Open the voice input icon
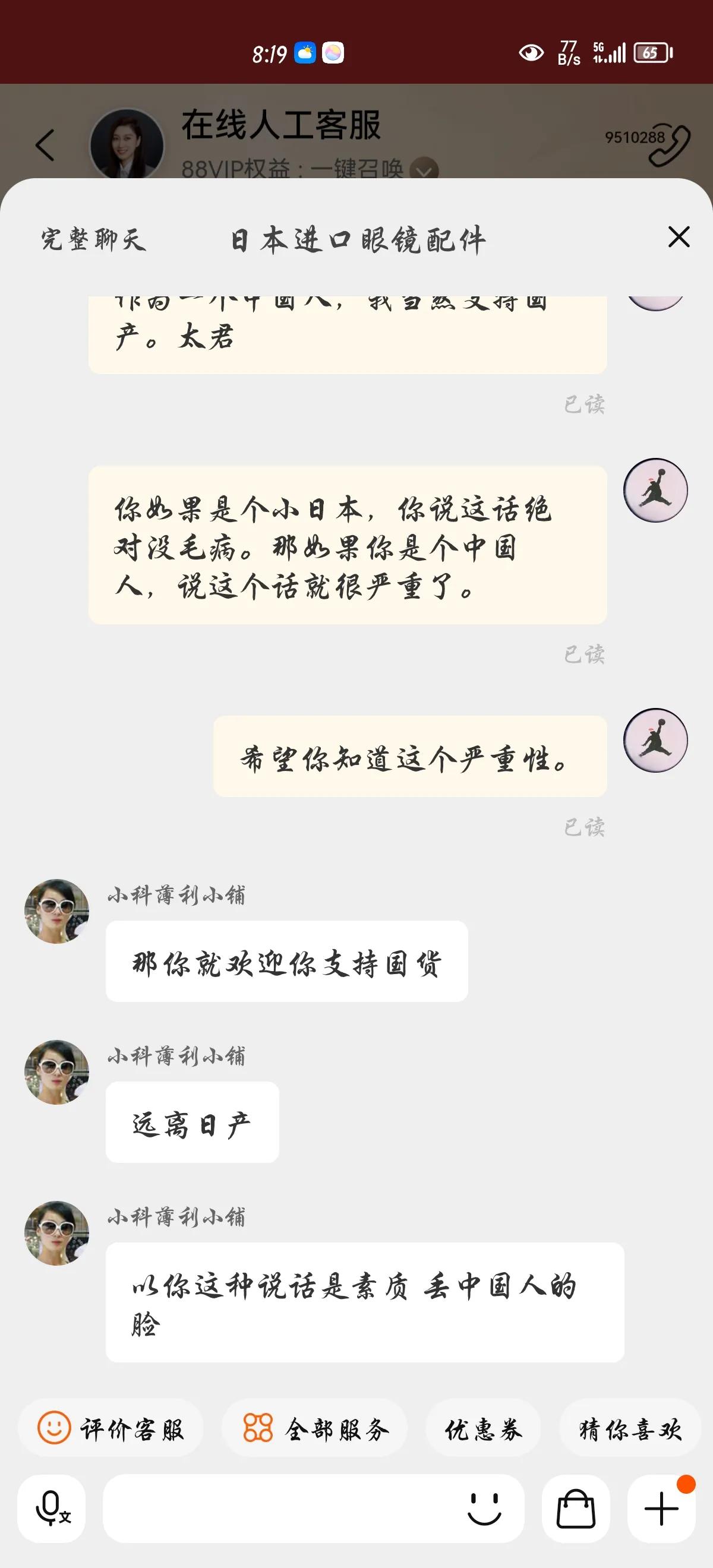This screenshot has height=1568, width=713. coord(51,1510)
